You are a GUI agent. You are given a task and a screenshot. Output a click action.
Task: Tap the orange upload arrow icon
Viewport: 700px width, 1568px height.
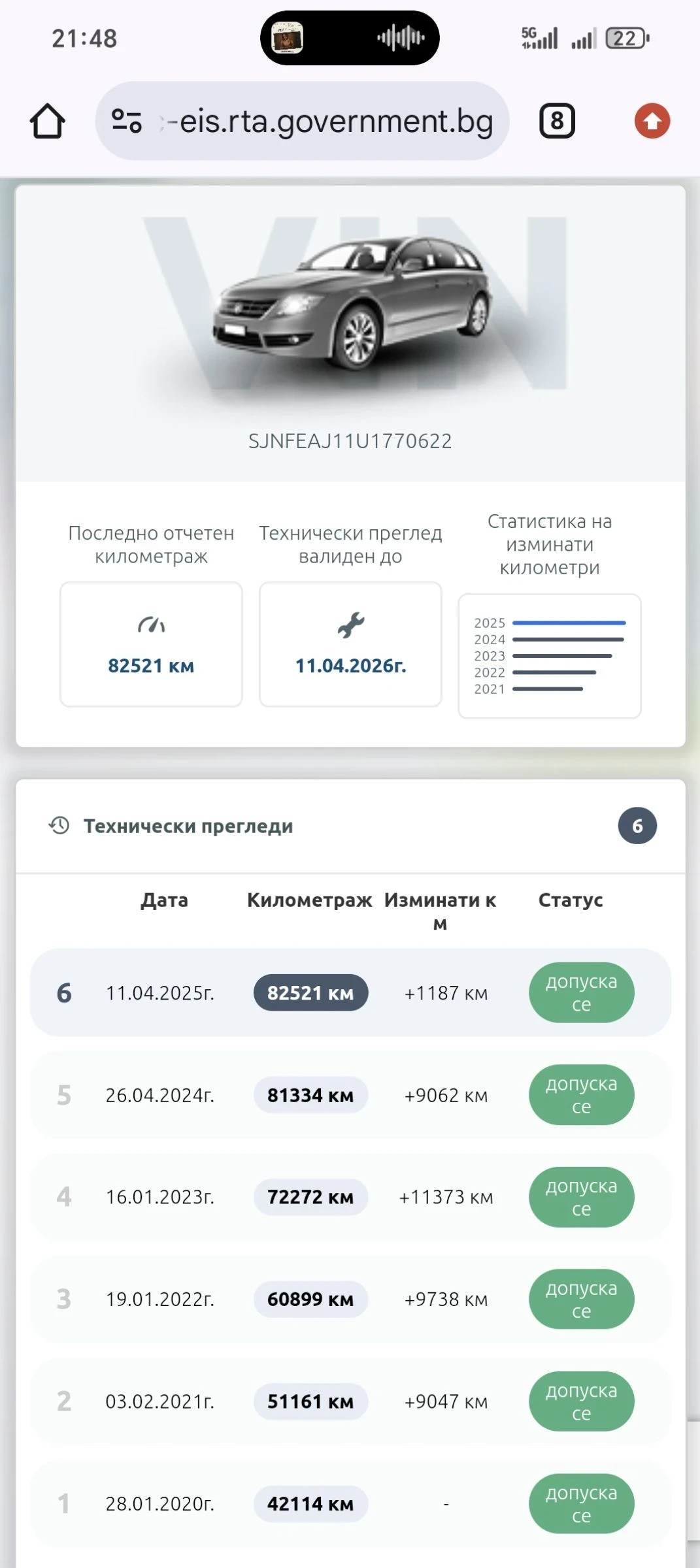tap(651, 121)
